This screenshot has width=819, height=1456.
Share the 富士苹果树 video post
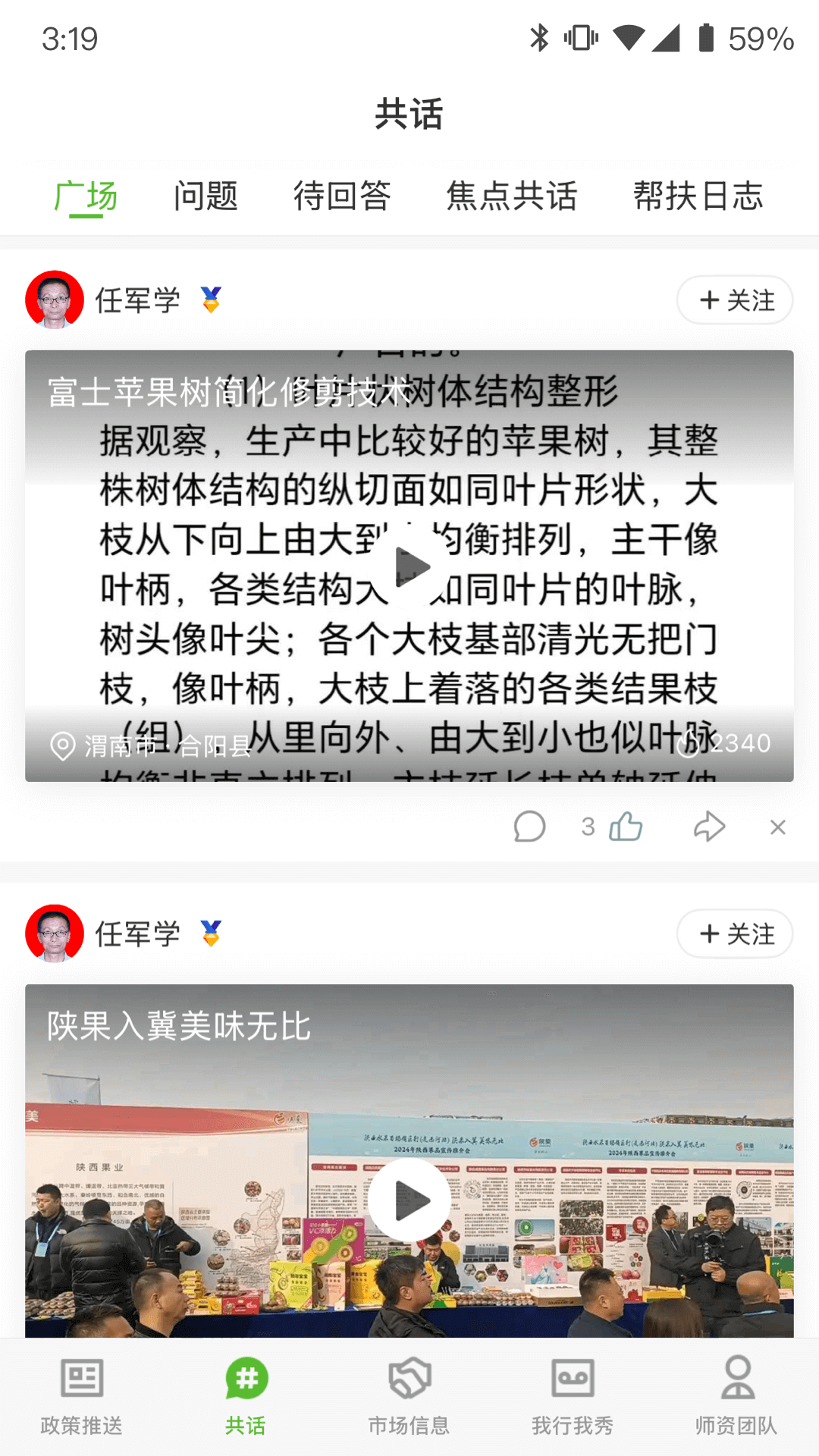pyautogui.click(x=710, y=827)
